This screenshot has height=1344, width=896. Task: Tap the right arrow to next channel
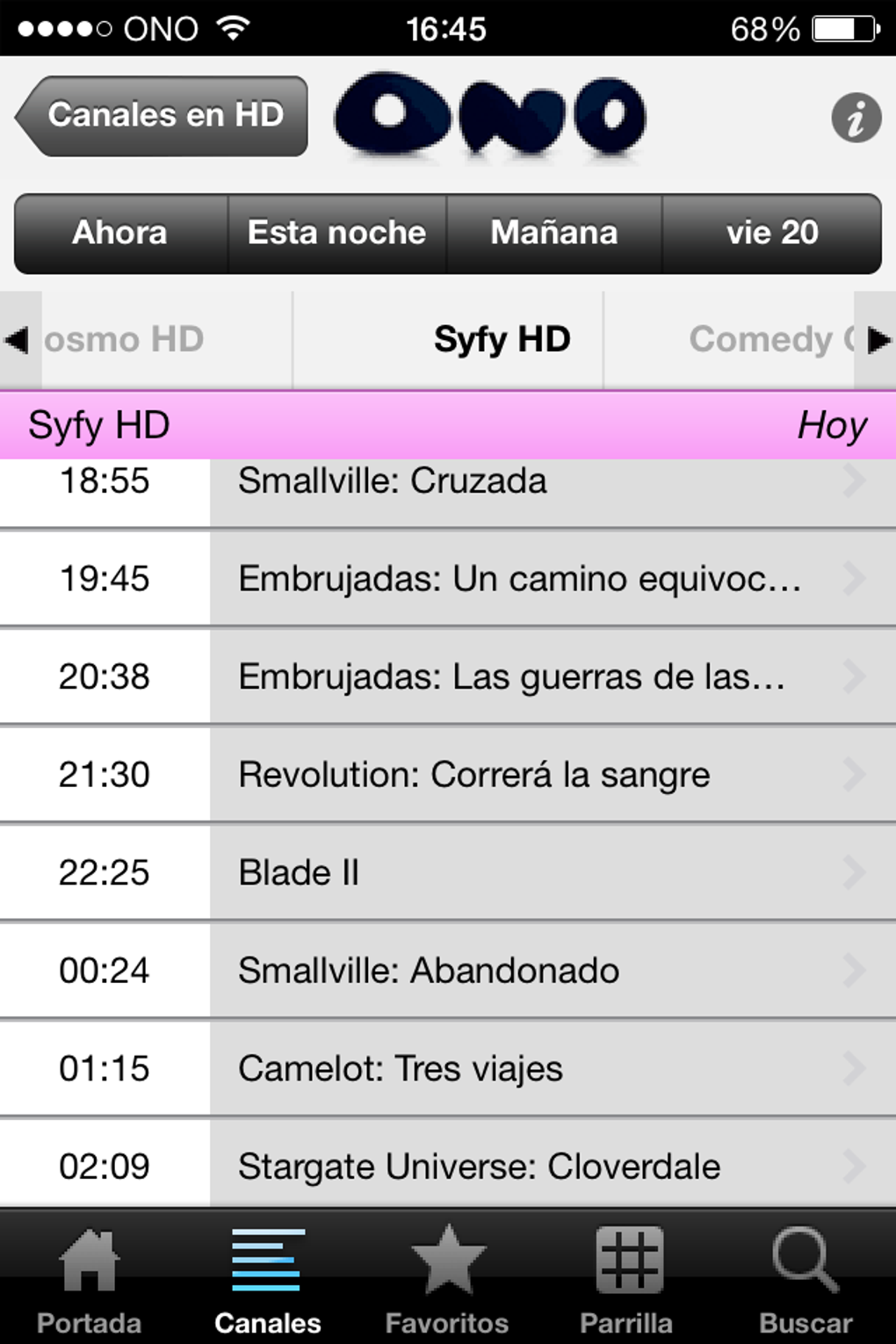tap(878, 340)
